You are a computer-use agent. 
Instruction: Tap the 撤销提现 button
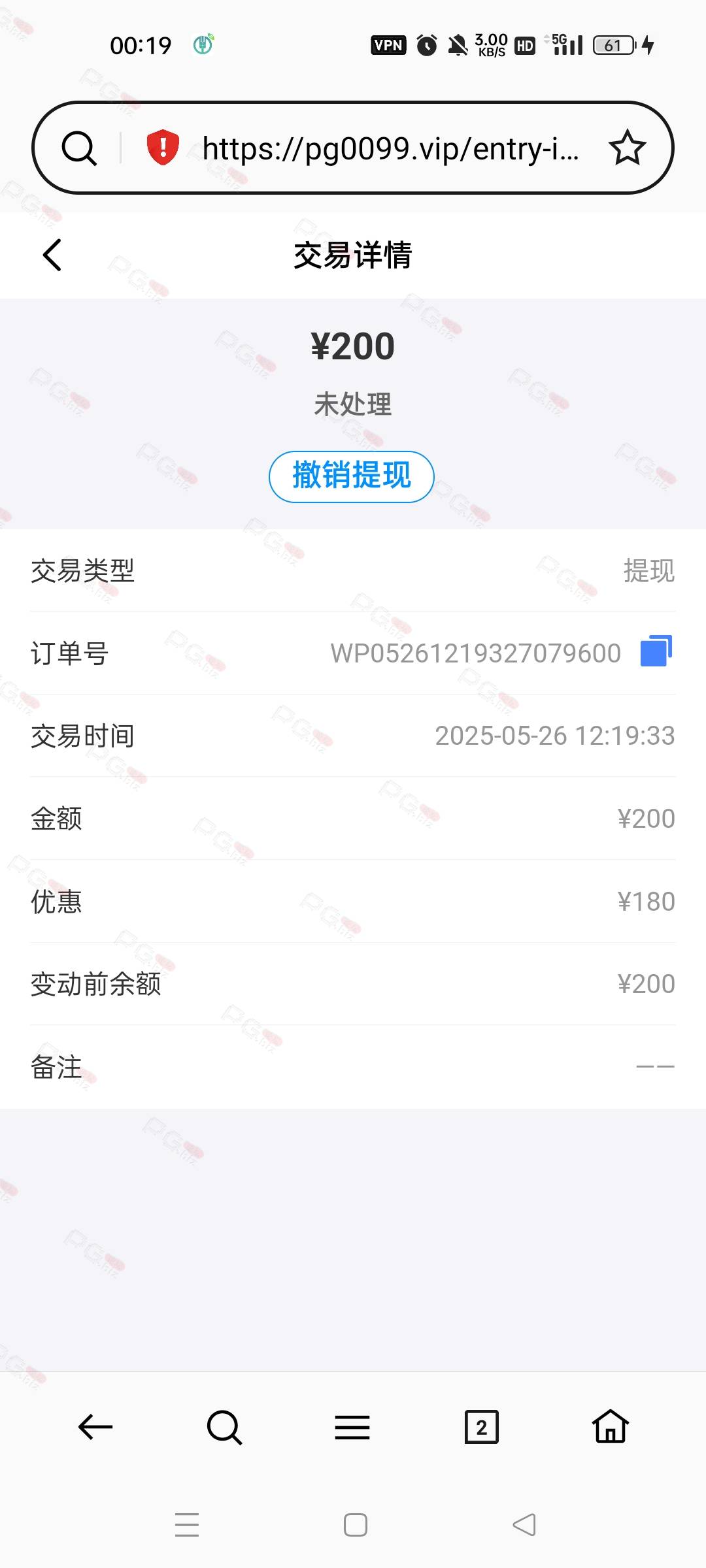pyautogui.click(x=352, y=476)
